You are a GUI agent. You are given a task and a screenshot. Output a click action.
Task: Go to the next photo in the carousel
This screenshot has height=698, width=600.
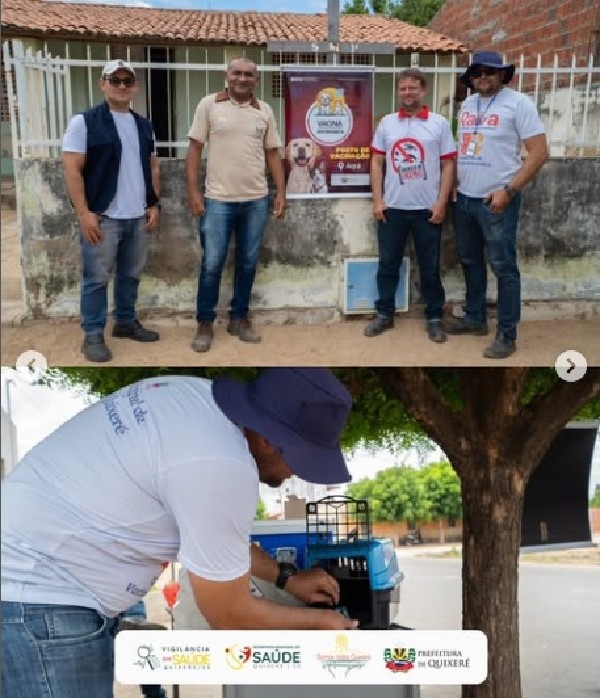(x=570, y=366)
